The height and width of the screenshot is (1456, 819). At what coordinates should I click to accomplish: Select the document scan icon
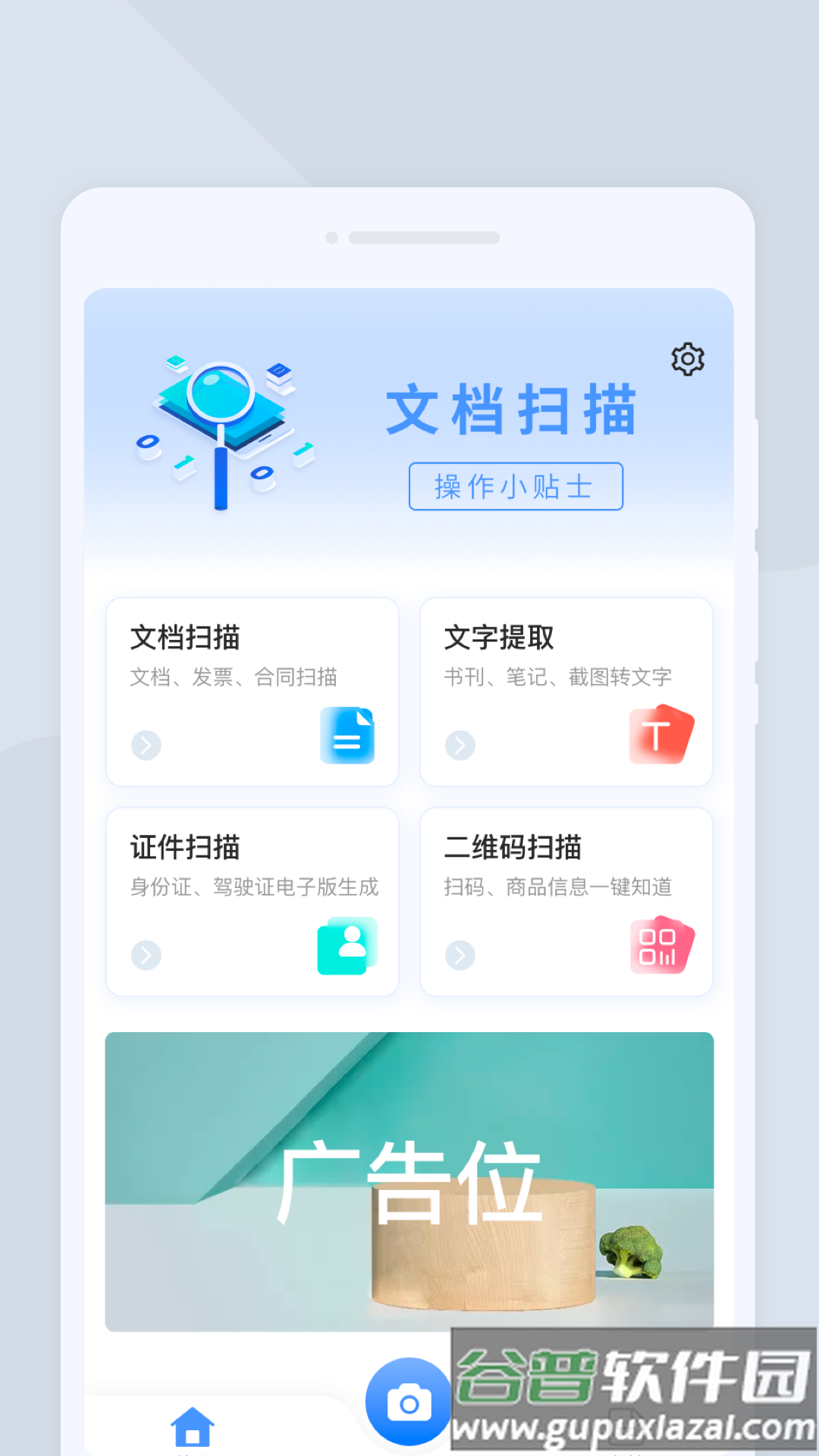click(347, 736)
